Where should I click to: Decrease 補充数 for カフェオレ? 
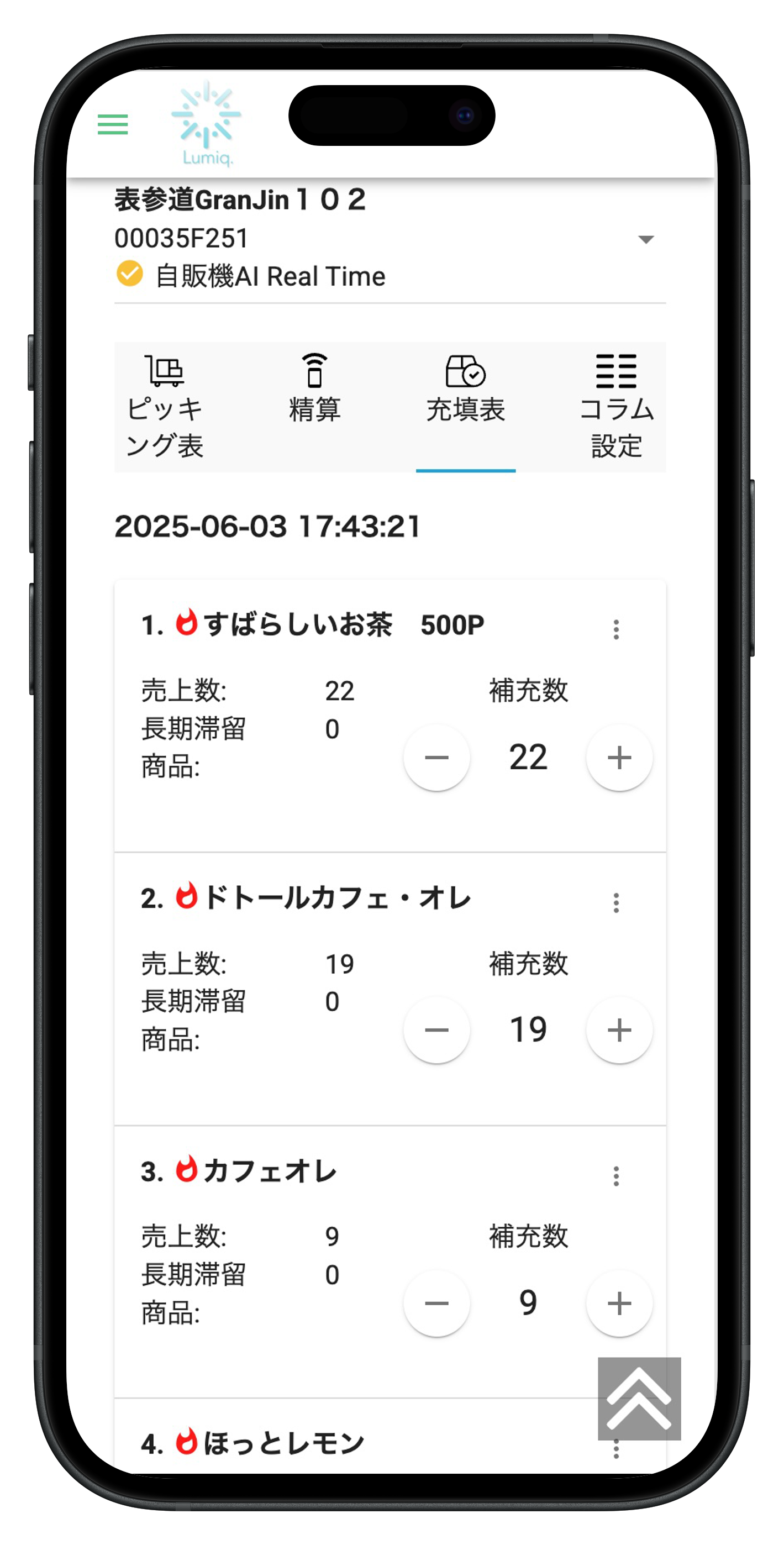pos(436,1304)
